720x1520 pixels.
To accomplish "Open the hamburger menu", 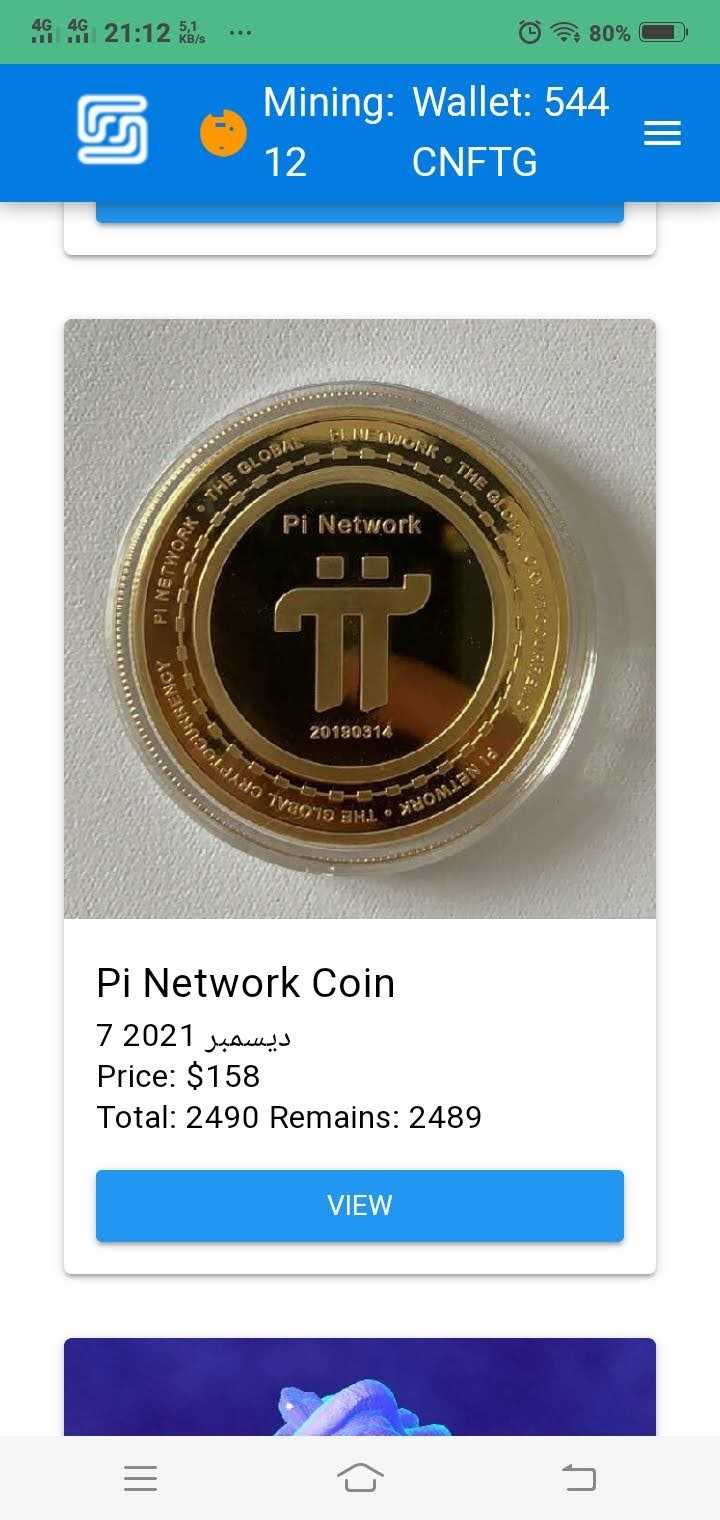I will click(x=662, y=133).
